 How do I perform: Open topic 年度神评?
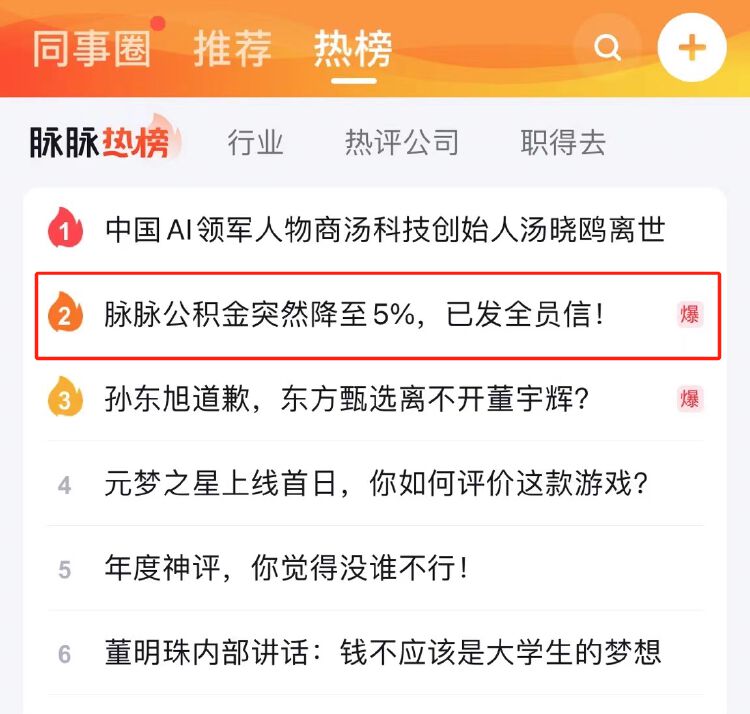click(x=286, y=569)
